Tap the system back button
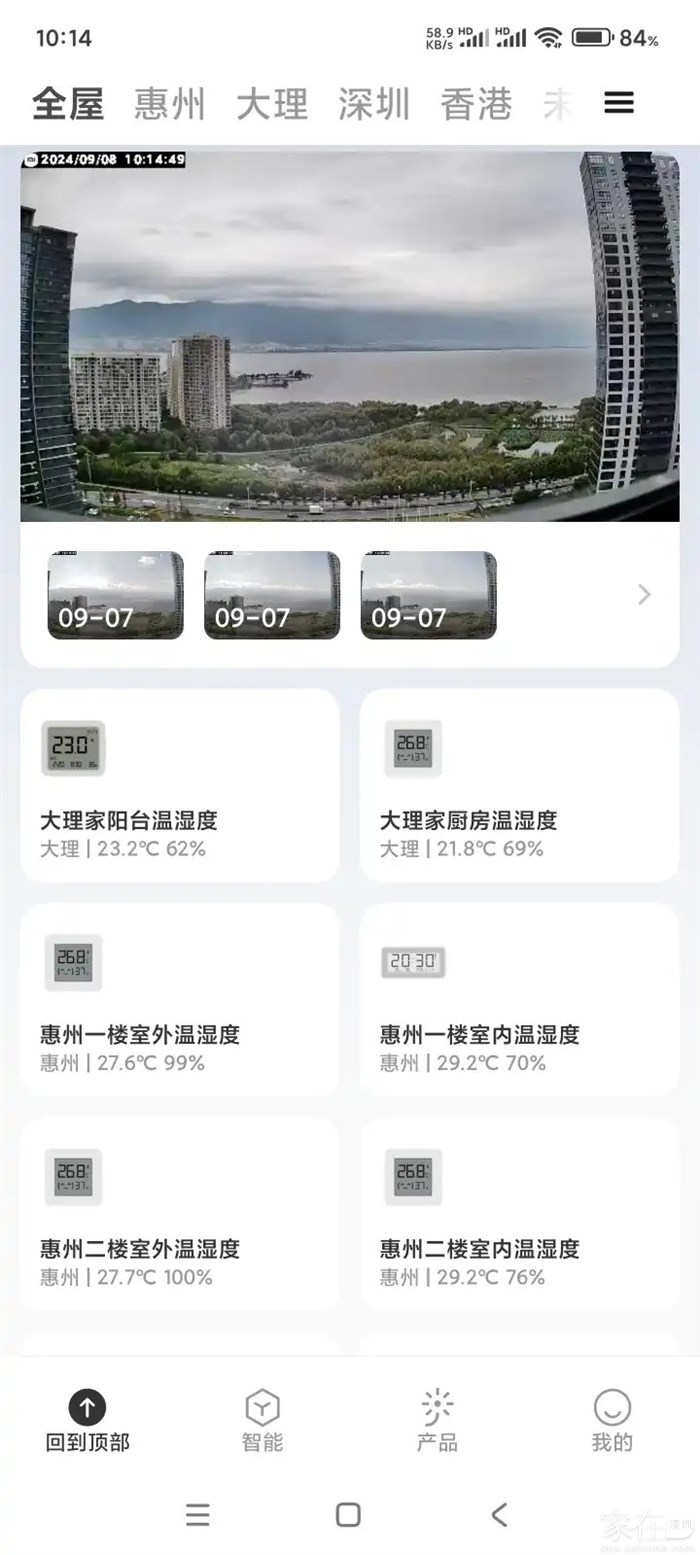The image size is (700, 1555). coord(499,1515)
